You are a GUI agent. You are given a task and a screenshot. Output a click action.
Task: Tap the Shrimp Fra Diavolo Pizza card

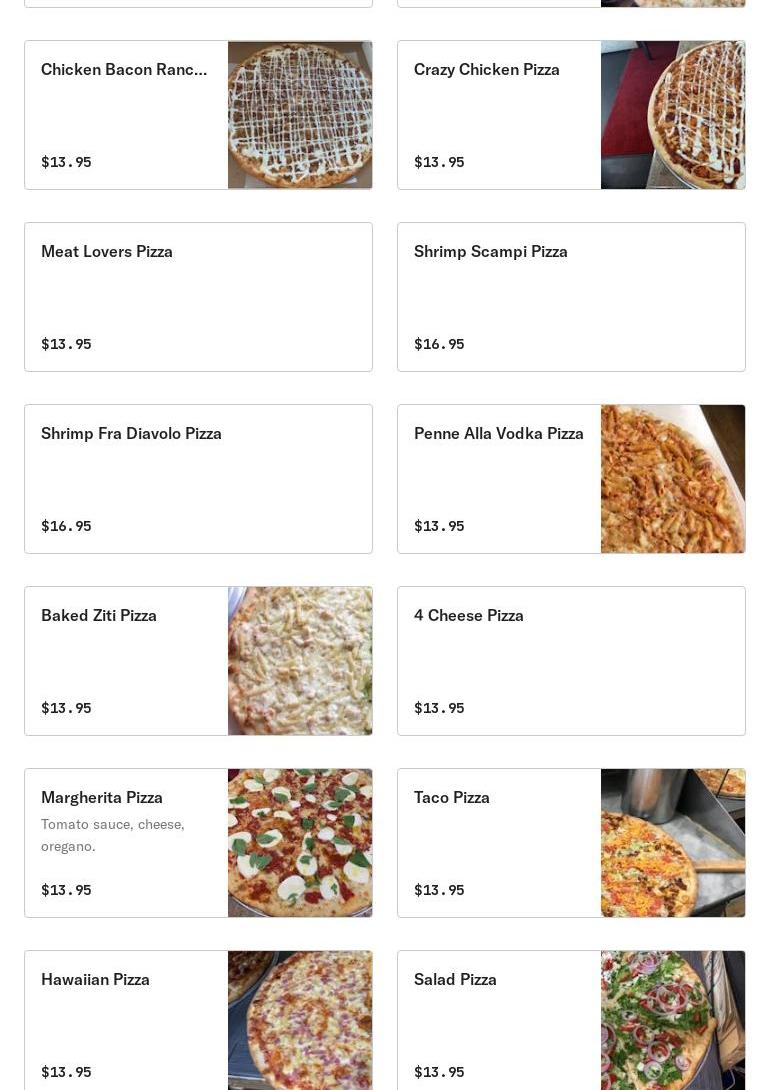[198, 479]
